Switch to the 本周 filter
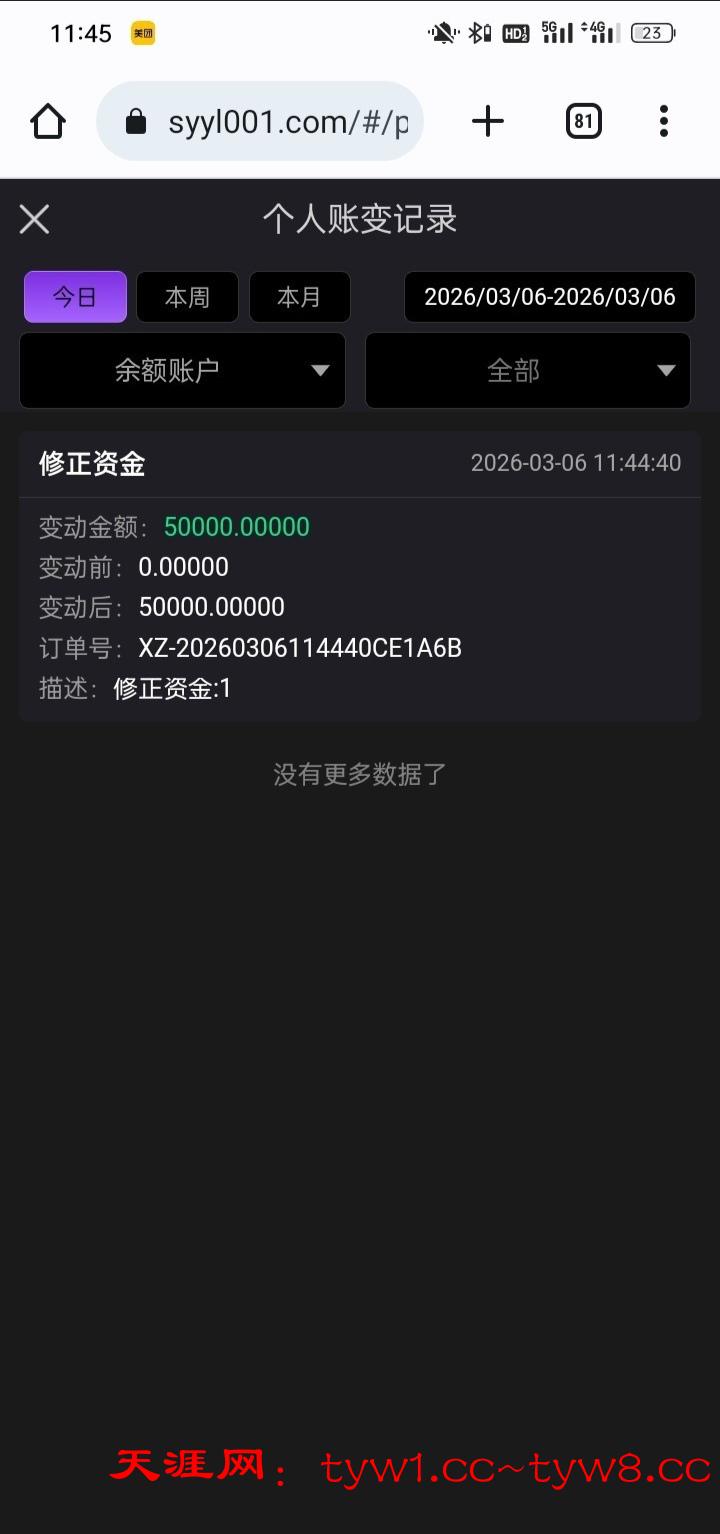Viewport: 720px width, 1534px height. 187,297
